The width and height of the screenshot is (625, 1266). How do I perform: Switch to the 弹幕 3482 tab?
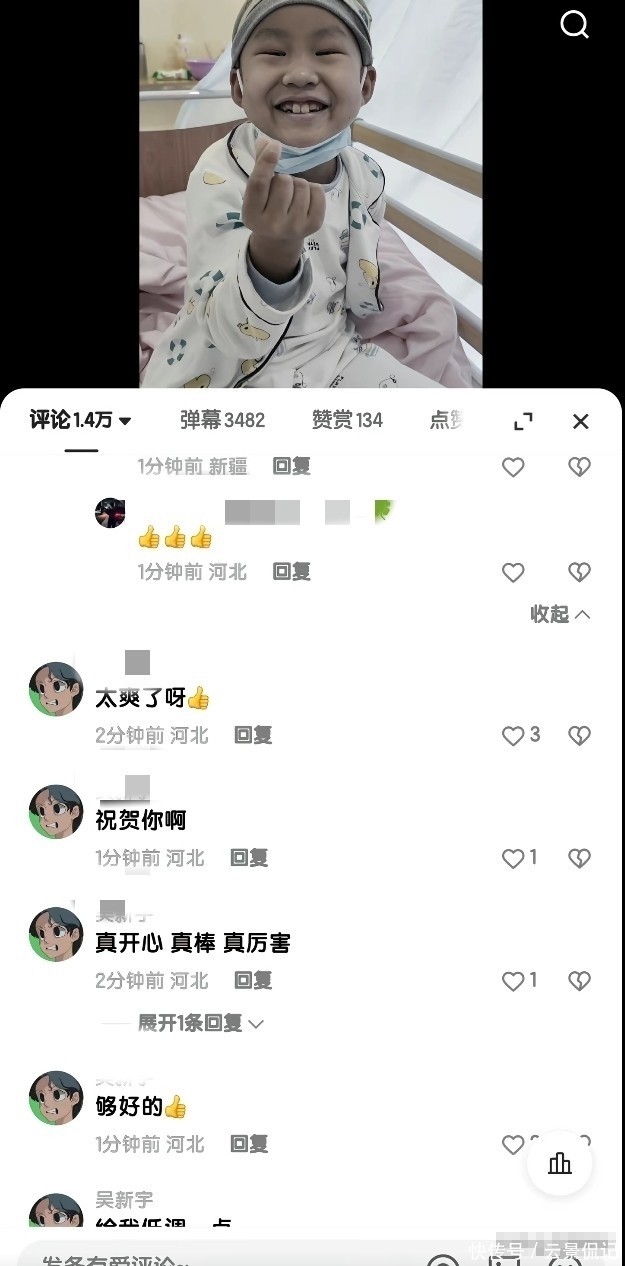[x=222, y=420]
